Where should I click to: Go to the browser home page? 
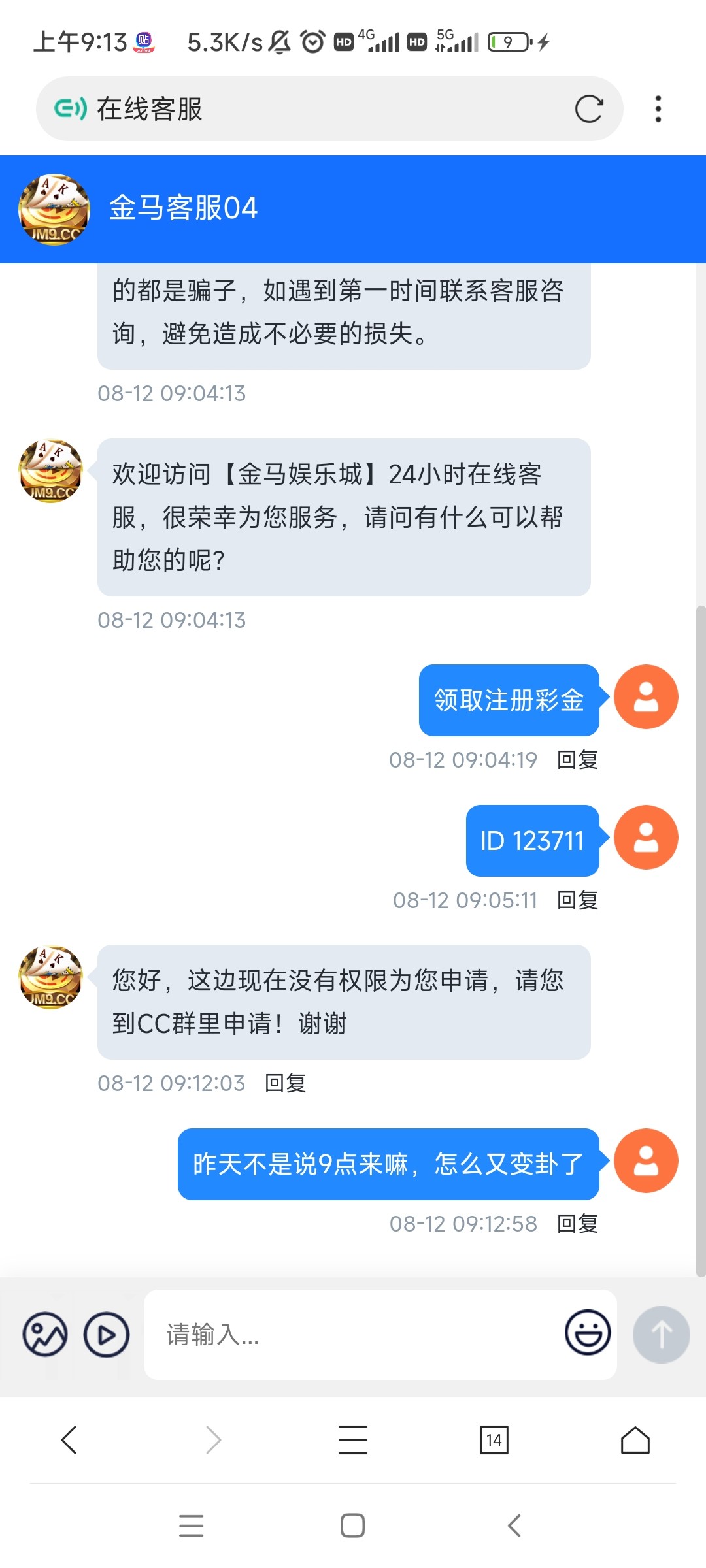[x=635, y=1440]
